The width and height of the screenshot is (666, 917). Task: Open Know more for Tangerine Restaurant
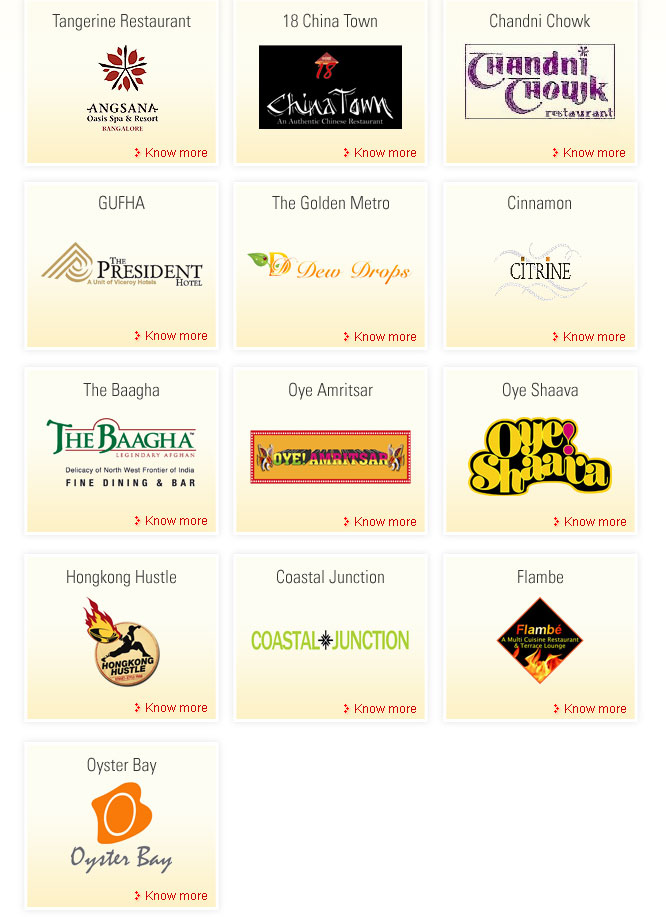pos(176,153)
